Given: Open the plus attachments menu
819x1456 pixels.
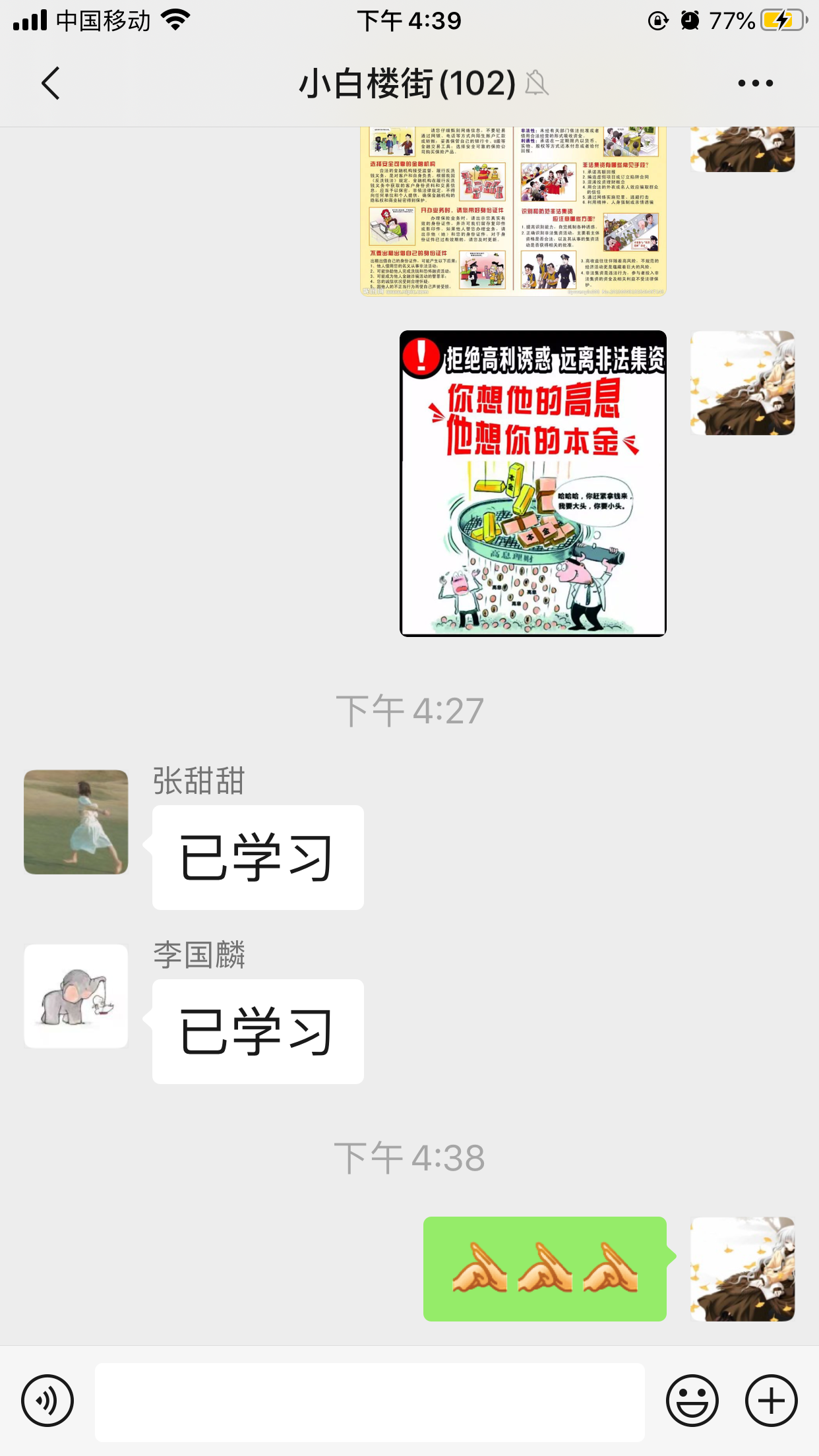Looking at the screenshot, I should [771, 1400].
